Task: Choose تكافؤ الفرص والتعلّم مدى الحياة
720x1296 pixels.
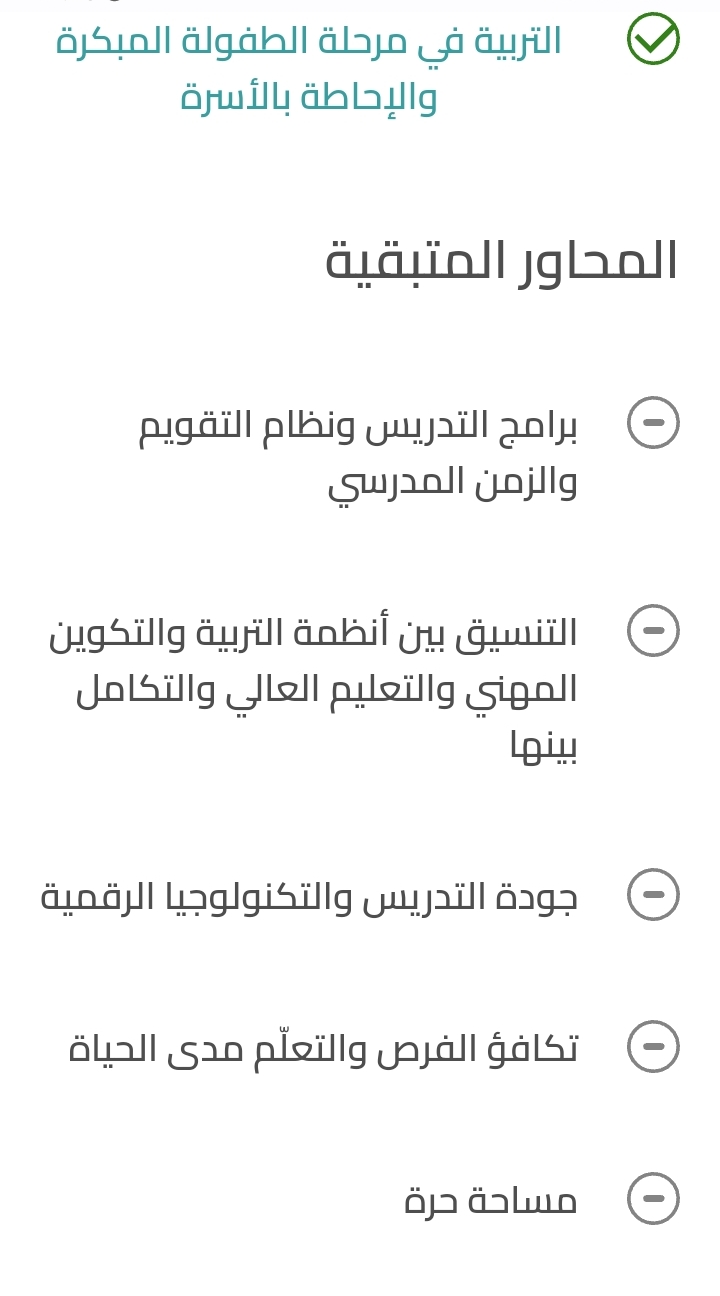Action: [323, 1048]
